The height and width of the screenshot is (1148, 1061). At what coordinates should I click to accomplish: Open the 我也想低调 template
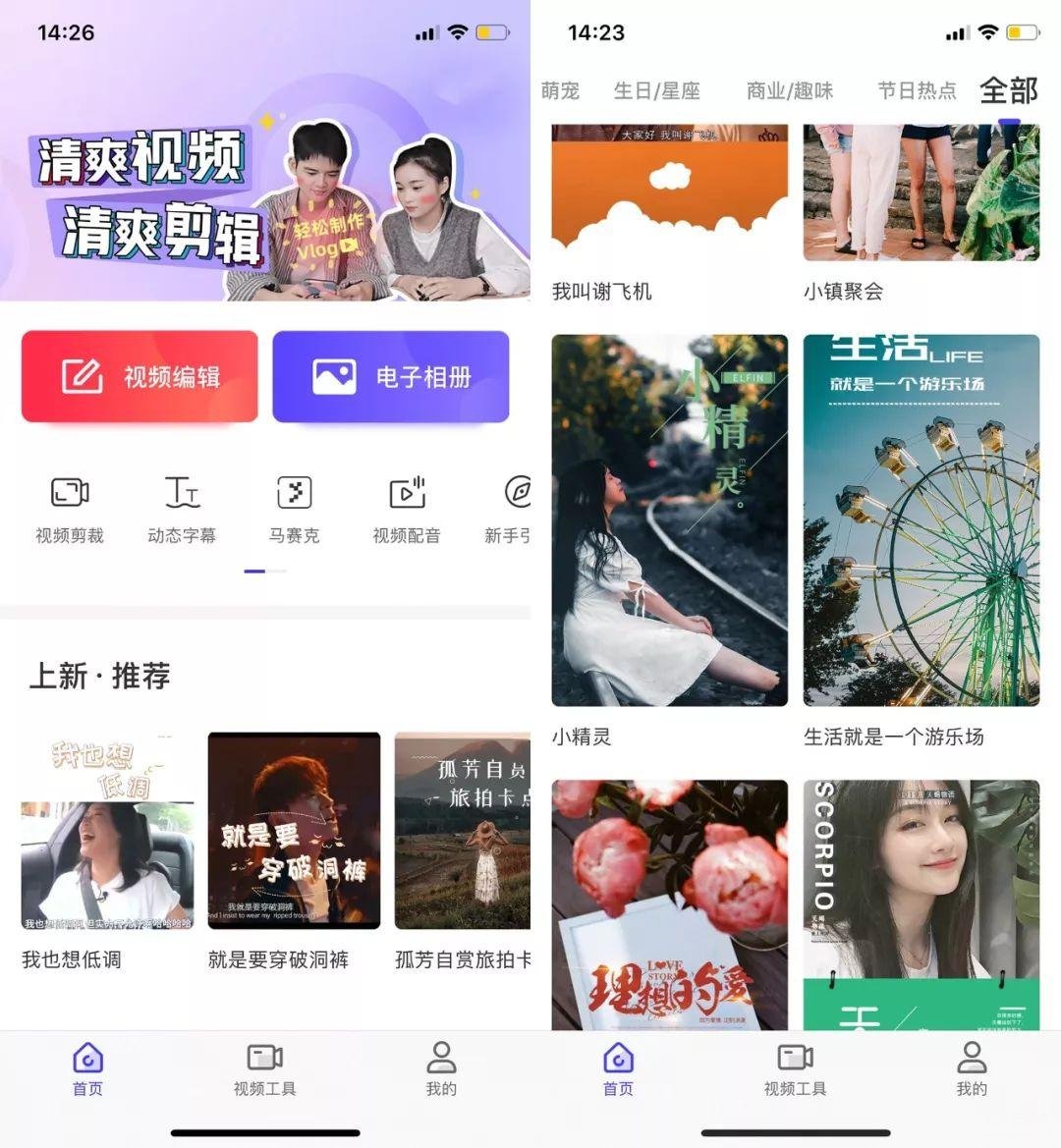(107, 831)
